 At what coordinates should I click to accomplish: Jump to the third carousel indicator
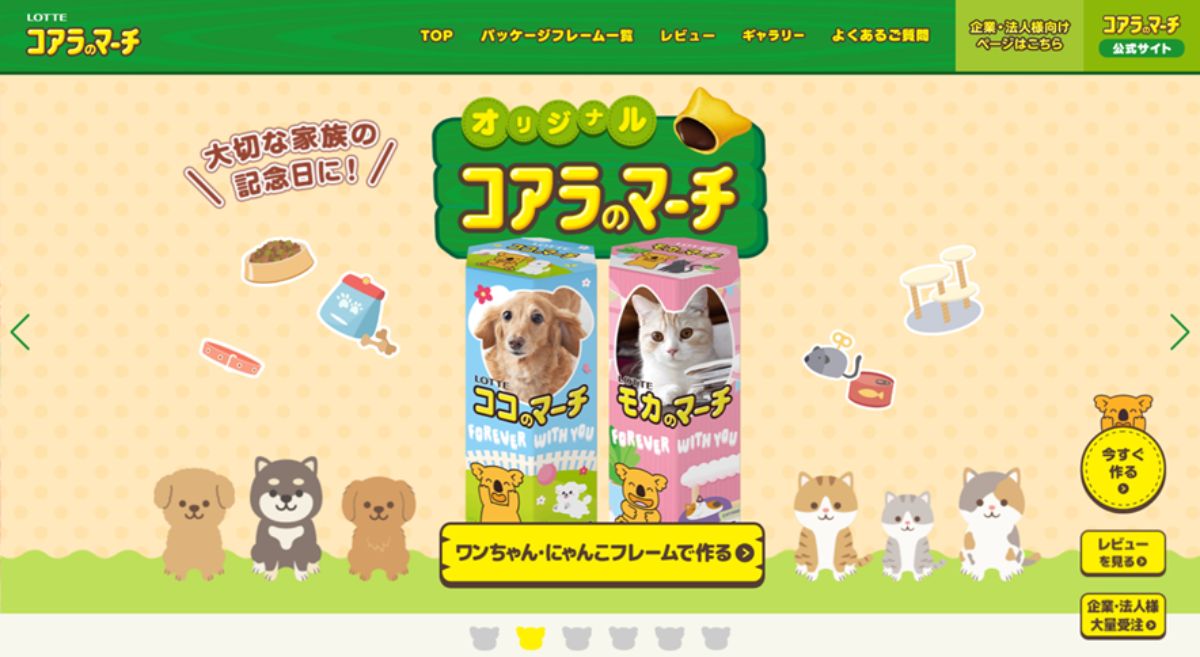[577, 637]
